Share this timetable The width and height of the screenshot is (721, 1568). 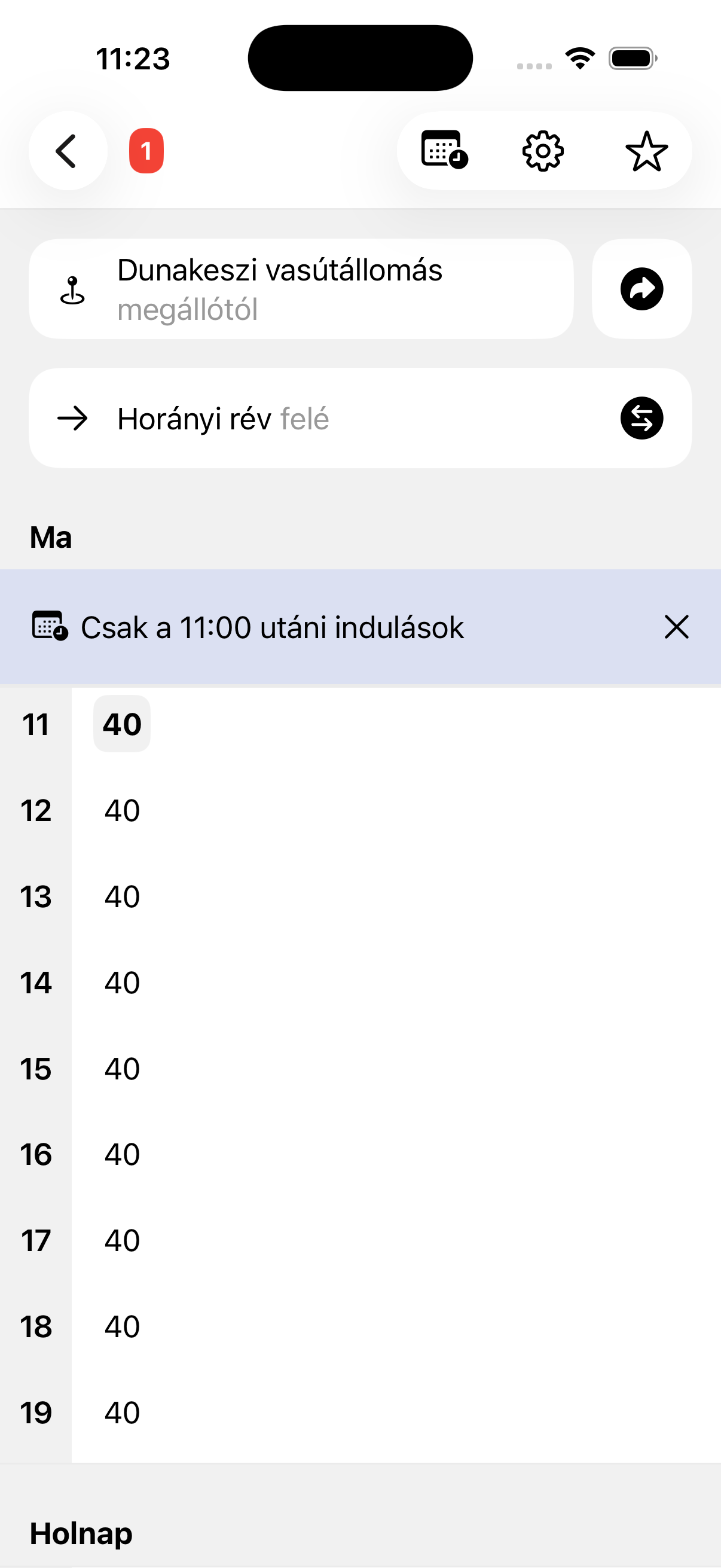[x=642, y=289]
